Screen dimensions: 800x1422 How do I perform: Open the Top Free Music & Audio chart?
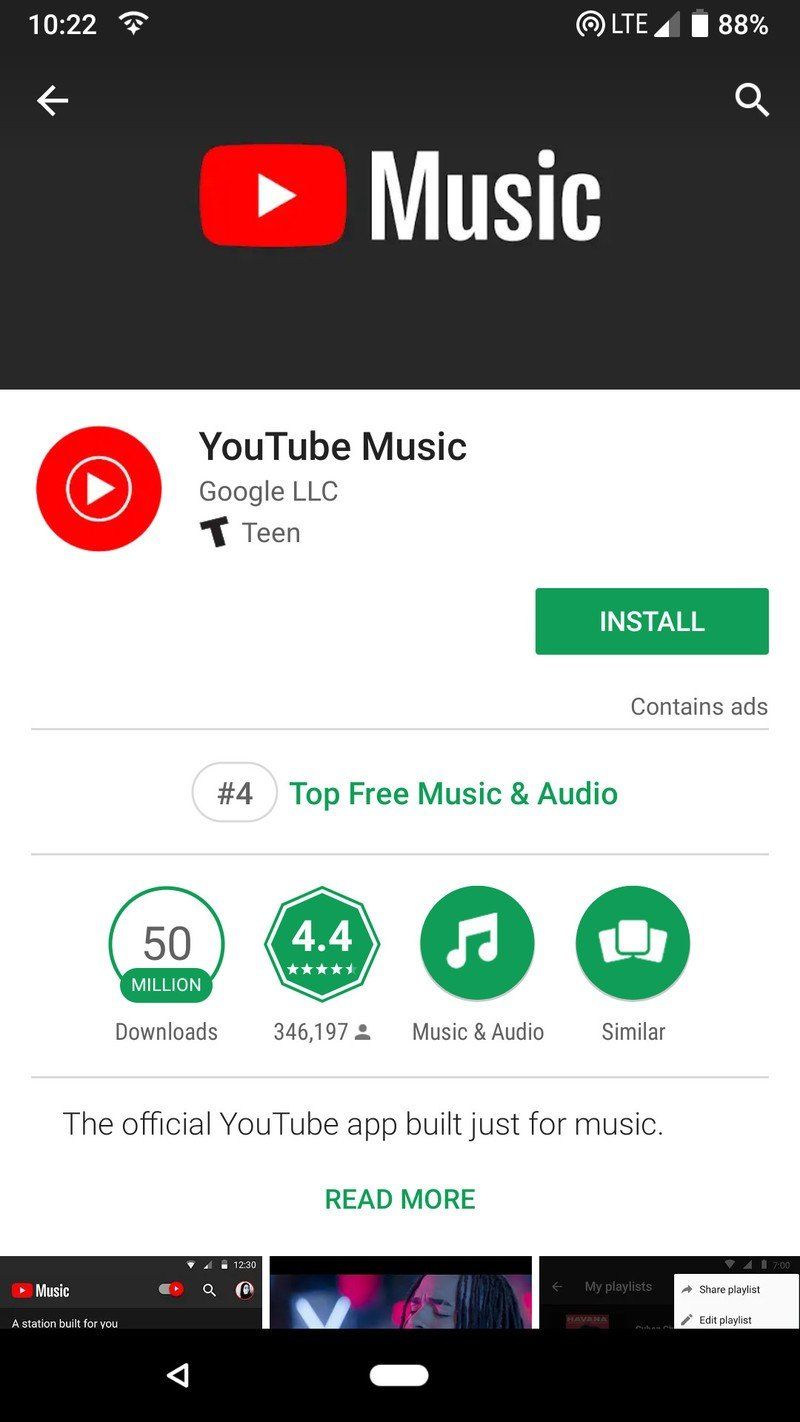tap(453, 793)
